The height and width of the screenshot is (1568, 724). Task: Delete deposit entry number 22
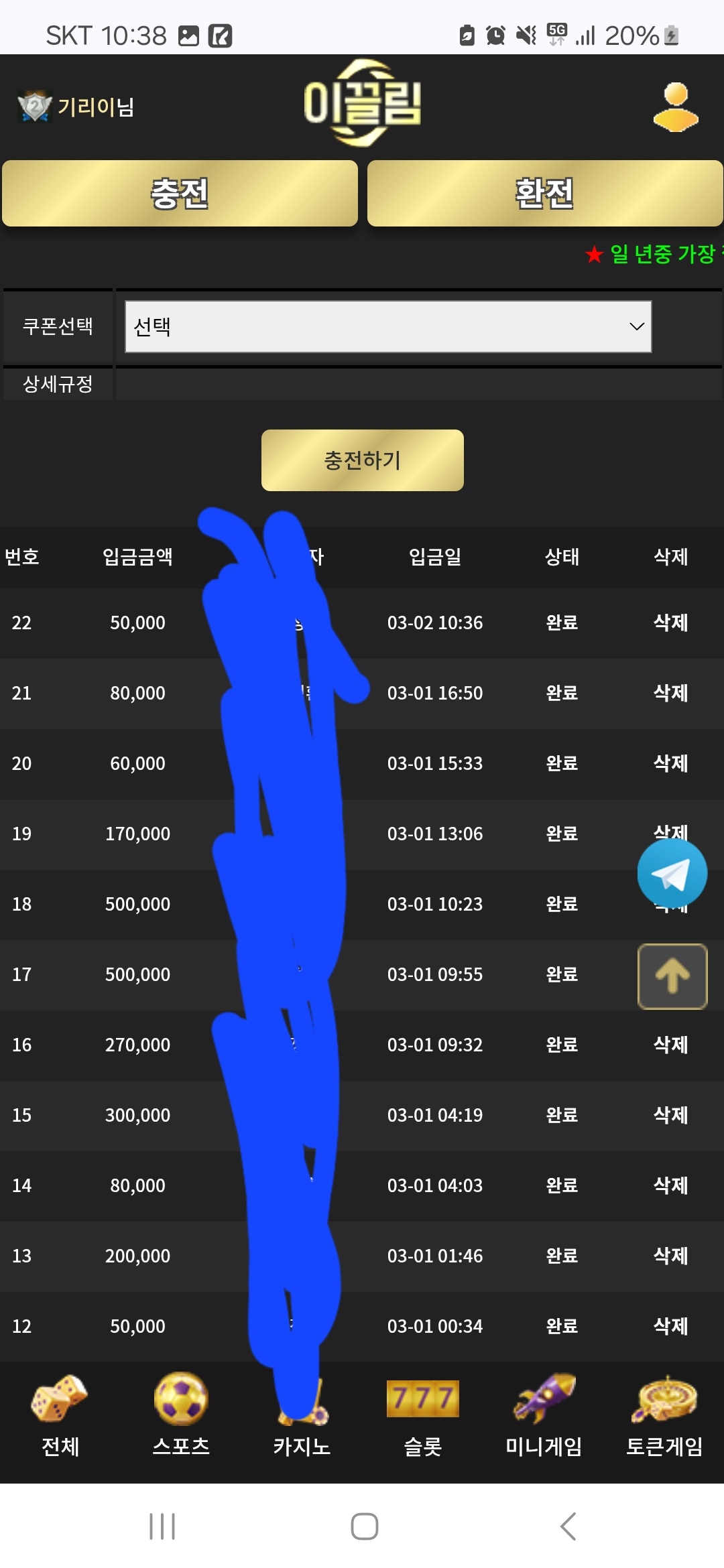click(x=670, y=623)
